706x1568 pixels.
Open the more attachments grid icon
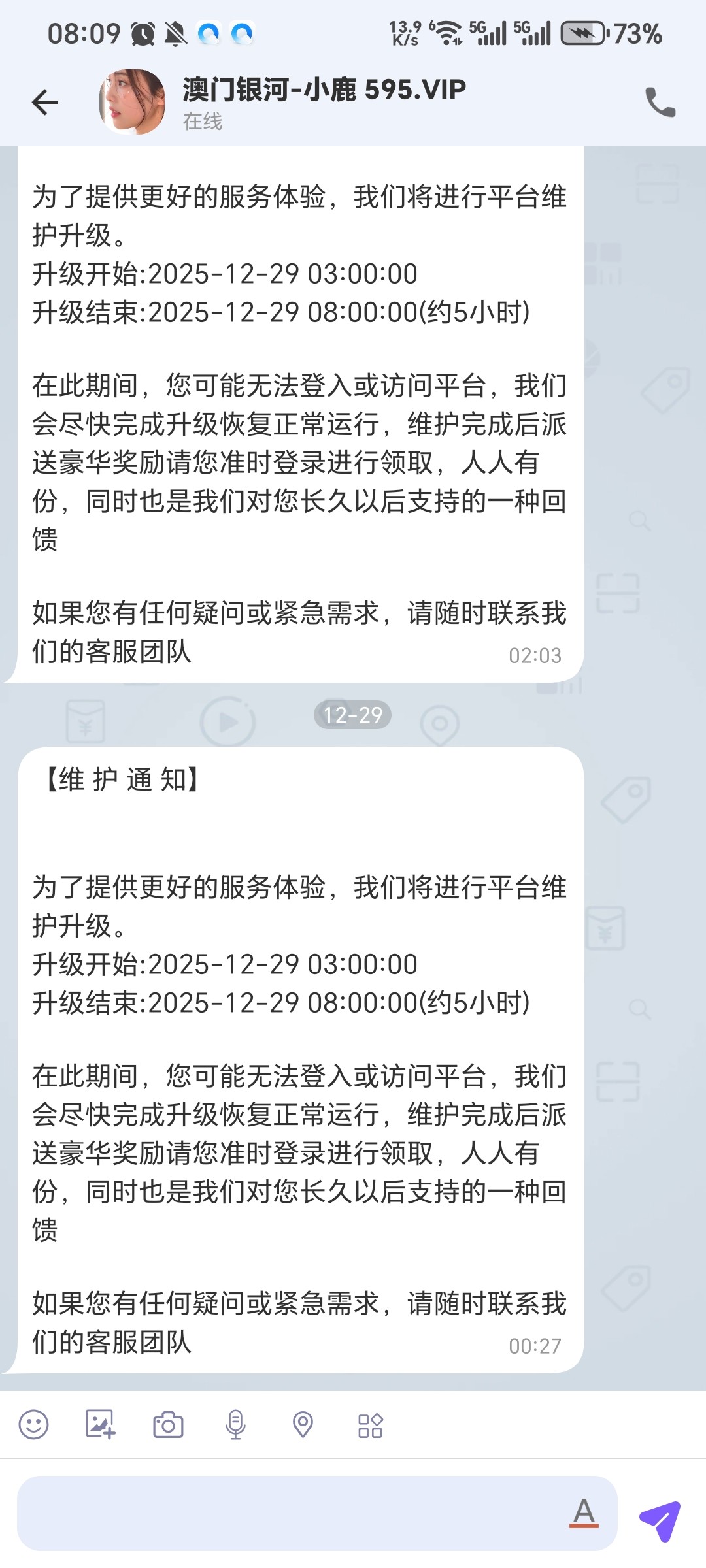pos(370,1427)
